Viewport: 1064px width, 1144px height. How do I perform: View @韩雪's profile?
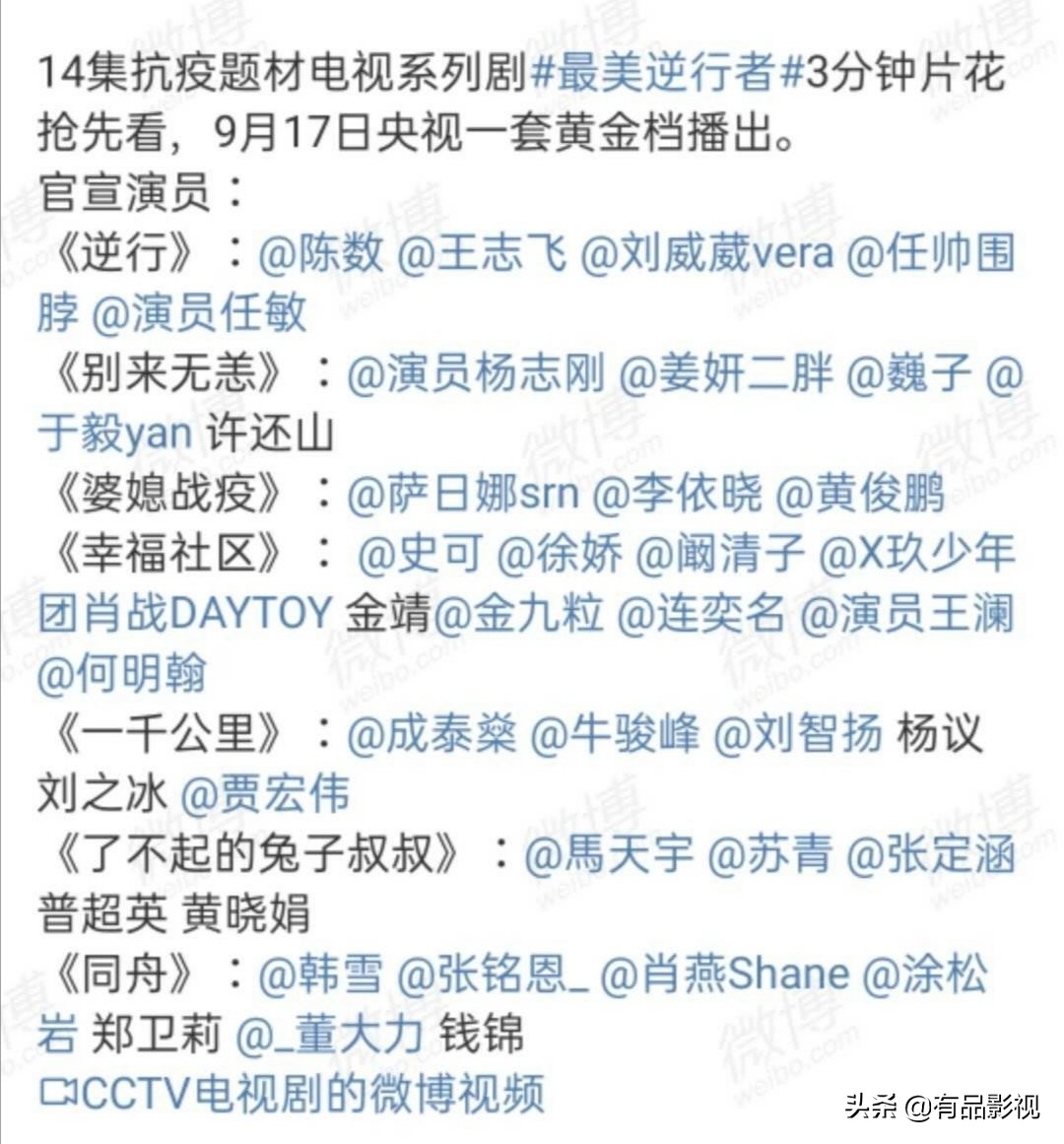point(320,975)
